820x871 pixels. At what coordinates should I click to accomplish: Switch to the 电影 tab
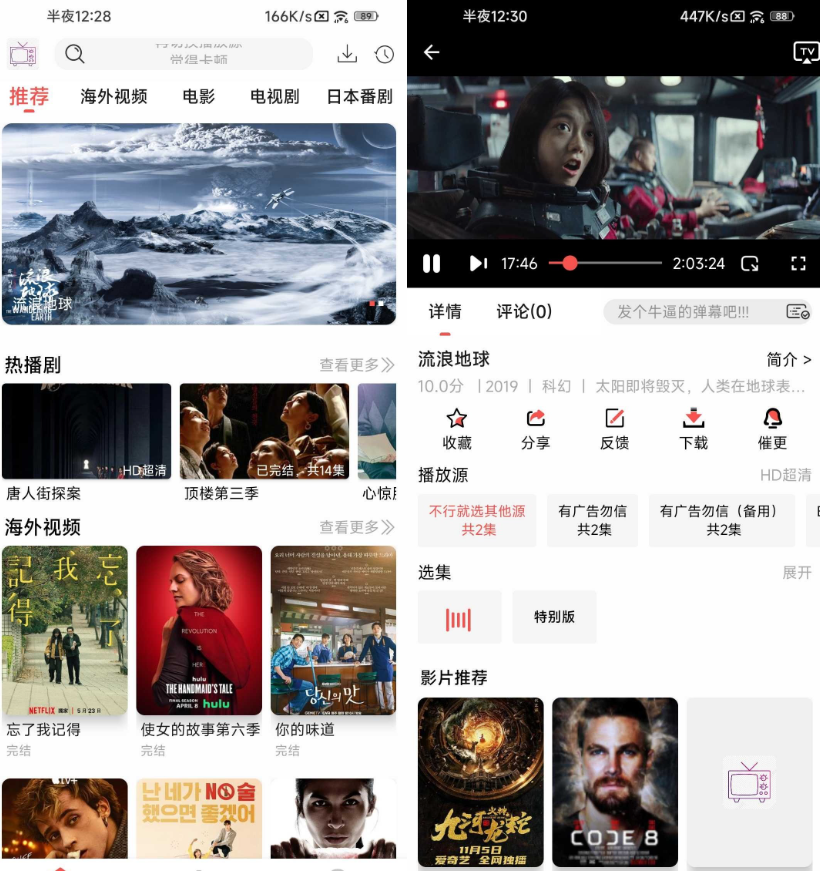pos(198,97)
